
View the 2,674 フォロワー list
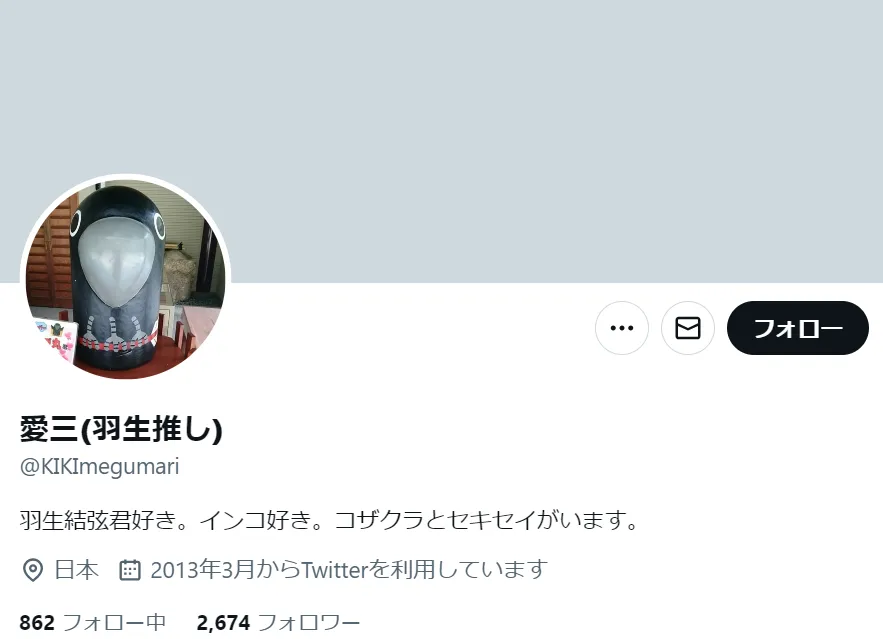pos(278,623)
